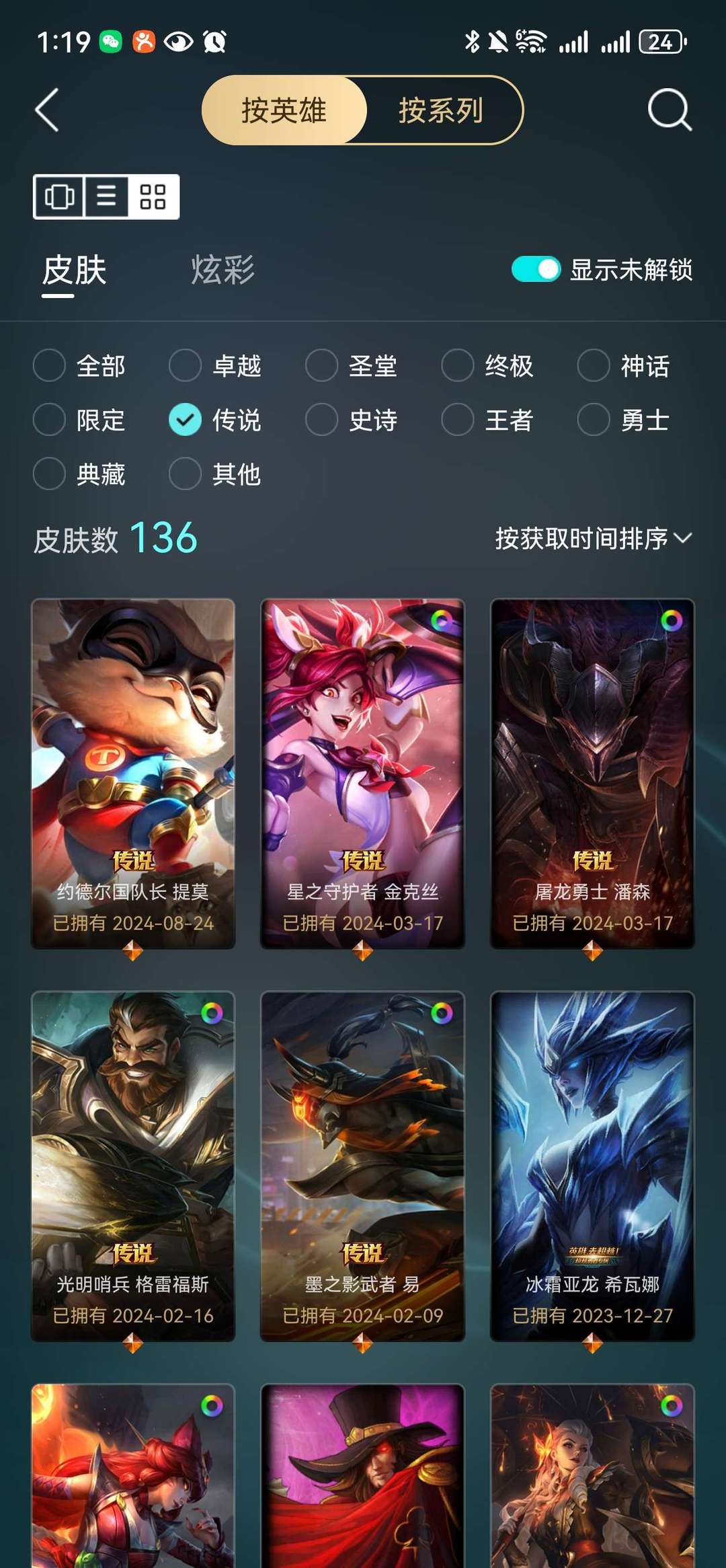
Task: Turn off the 显示未解锁 switch
Action: [x=536, y=270]
